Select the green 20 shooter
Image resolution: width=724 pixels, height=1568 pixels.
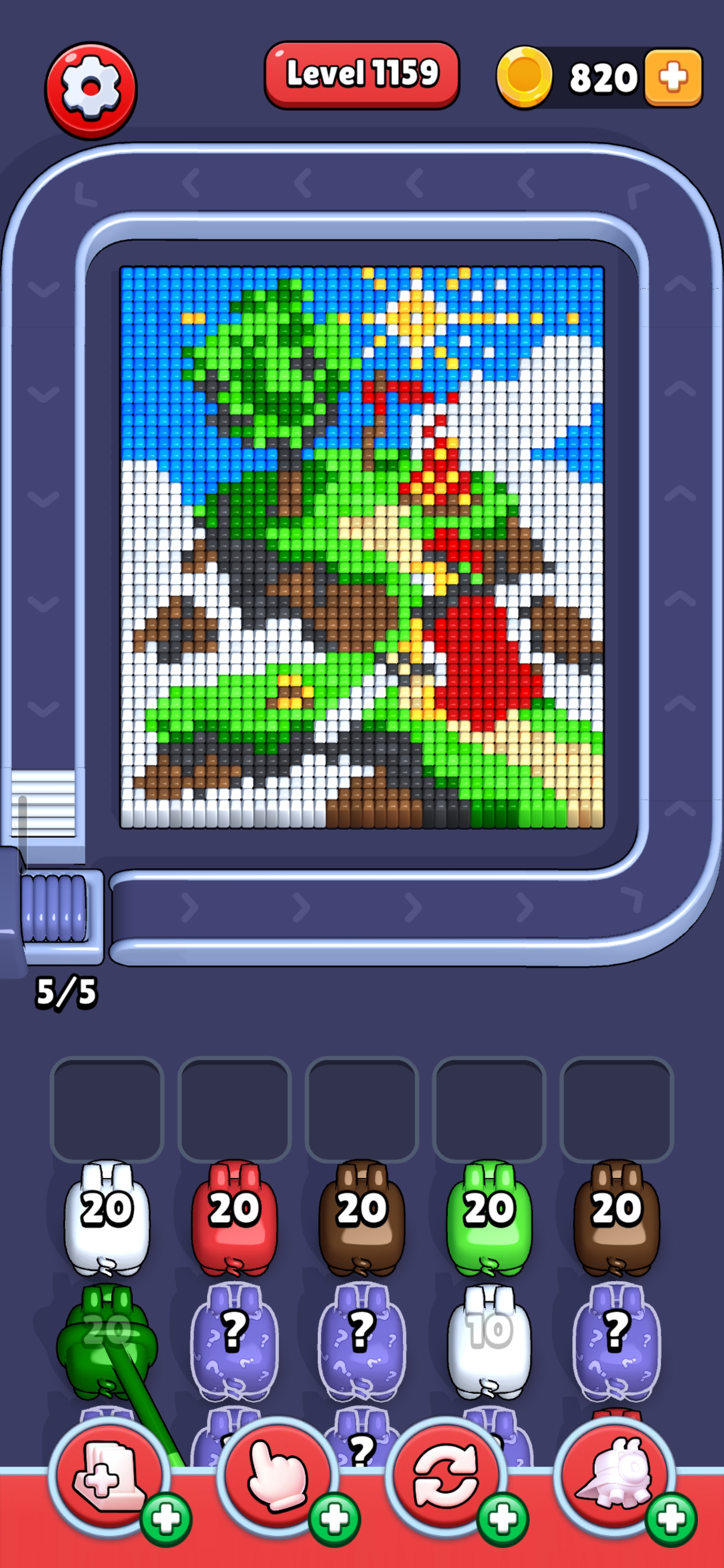pos(489,1217)
